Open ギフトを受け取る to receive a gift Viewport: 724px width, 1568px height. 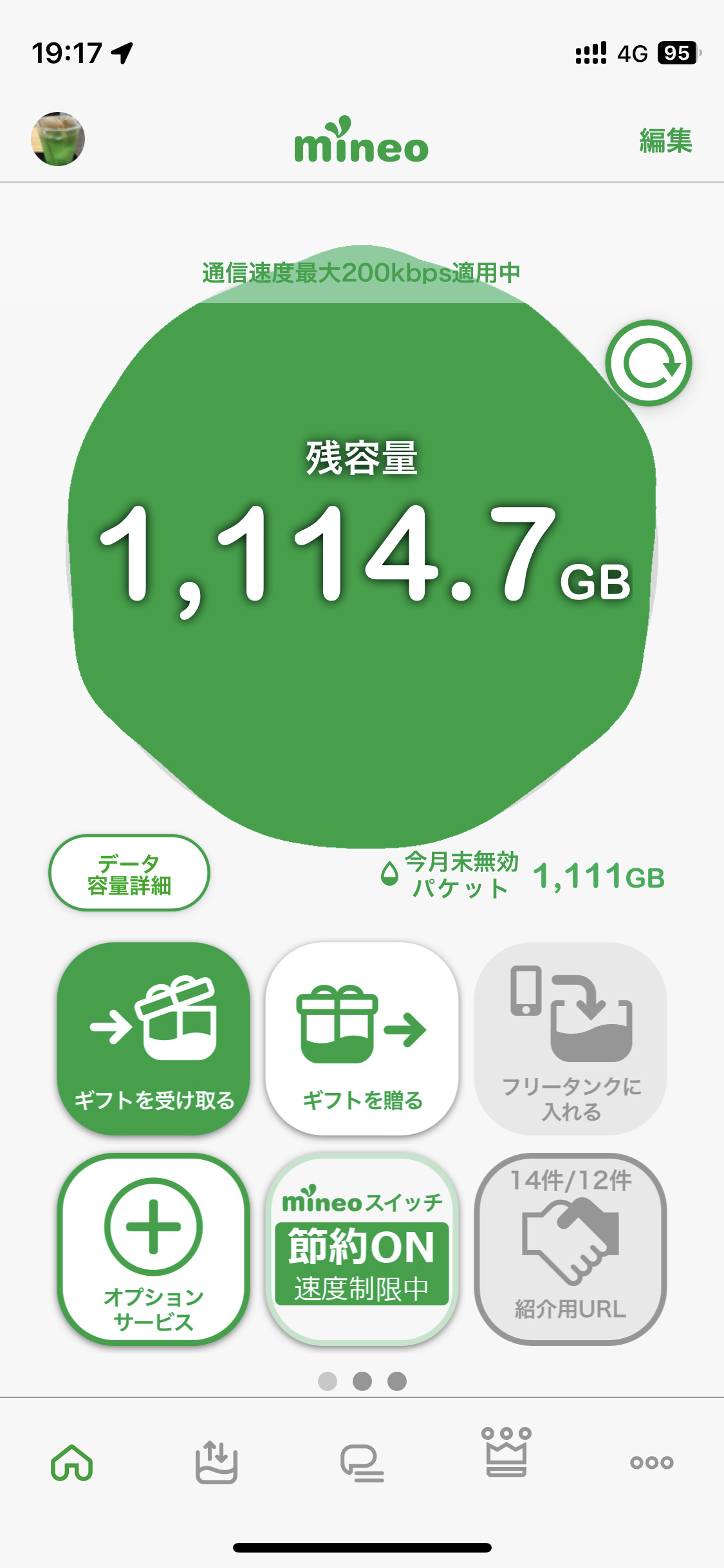[154, 1039]
